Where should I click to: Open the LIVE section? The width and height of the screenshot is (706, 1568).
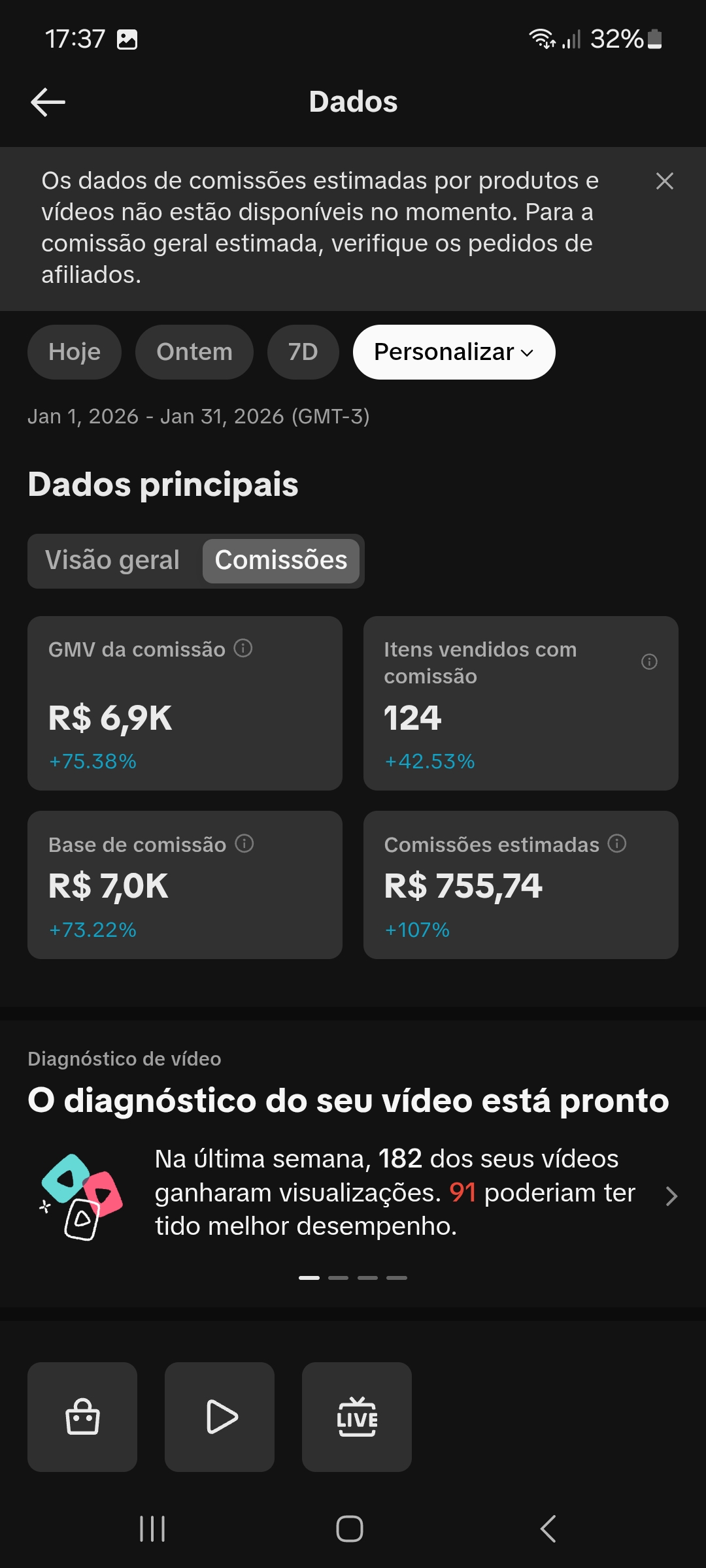coord(357,1417)
